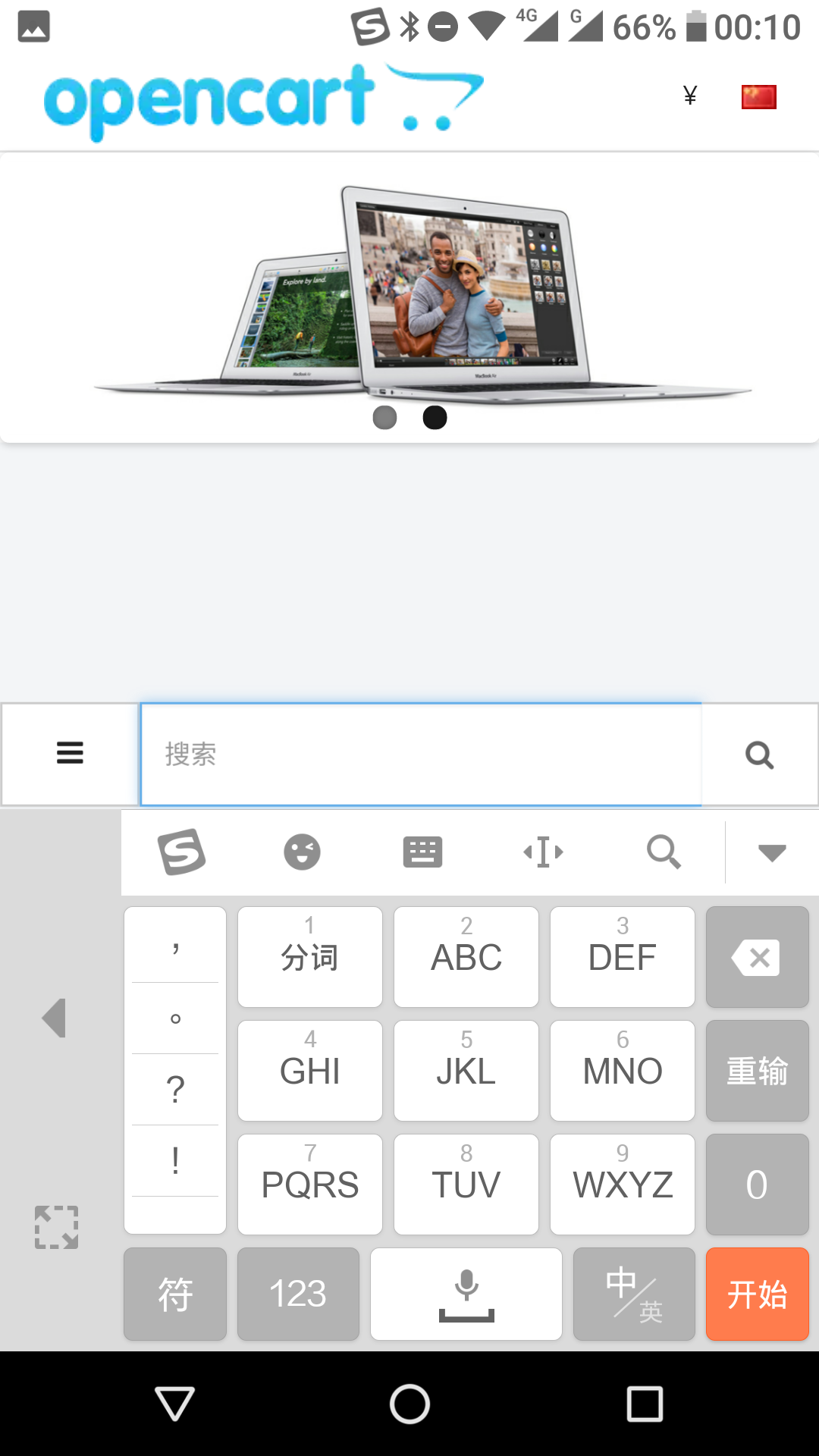Open the keyboard toolbar search icon

click(664, 852)
